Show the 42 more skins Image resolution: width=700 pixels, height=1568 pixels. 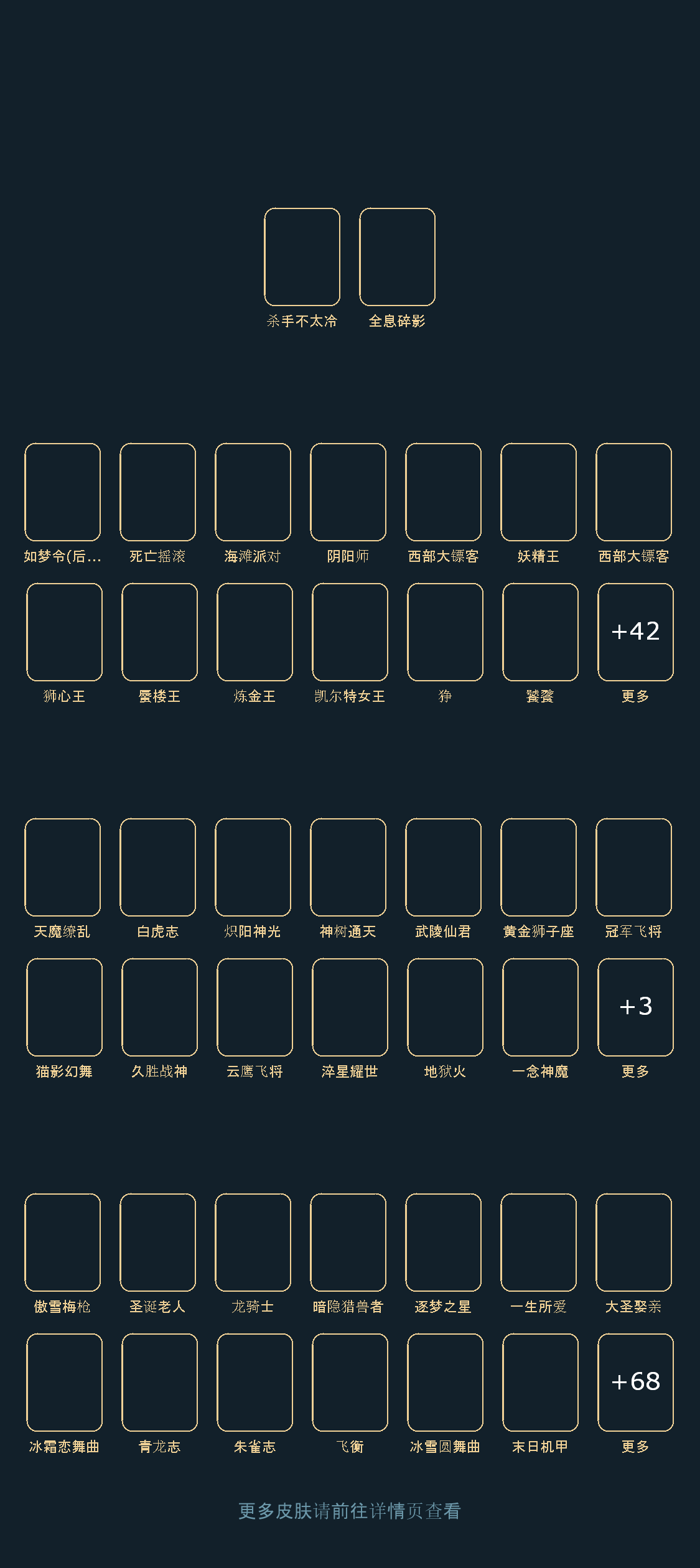pyautogui.click(x=635, y=632)
